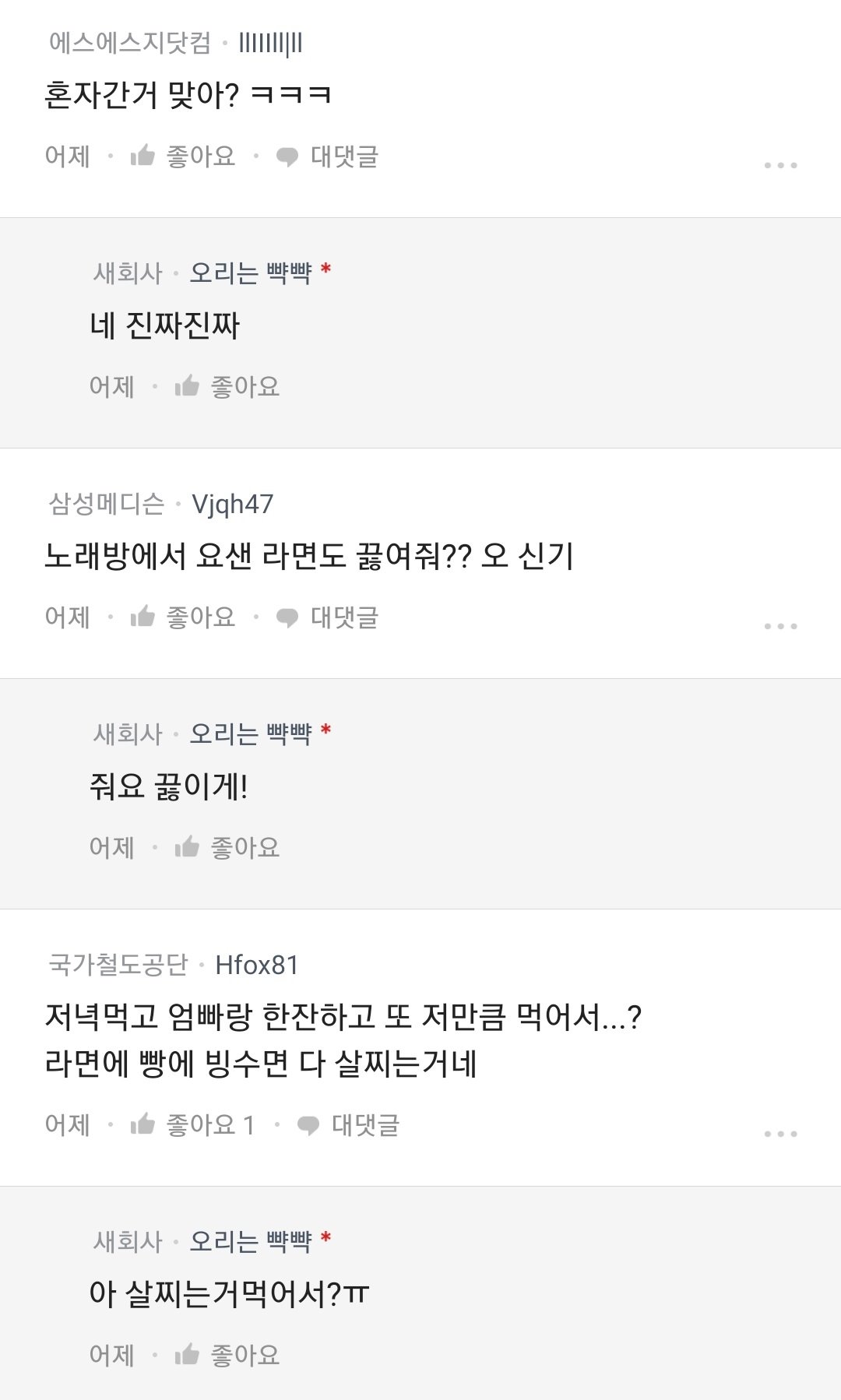The image size is (841, 1400).
Task: Like the reply '아 살찌는거먹어서?ㅠ'
Action: 227,1355
